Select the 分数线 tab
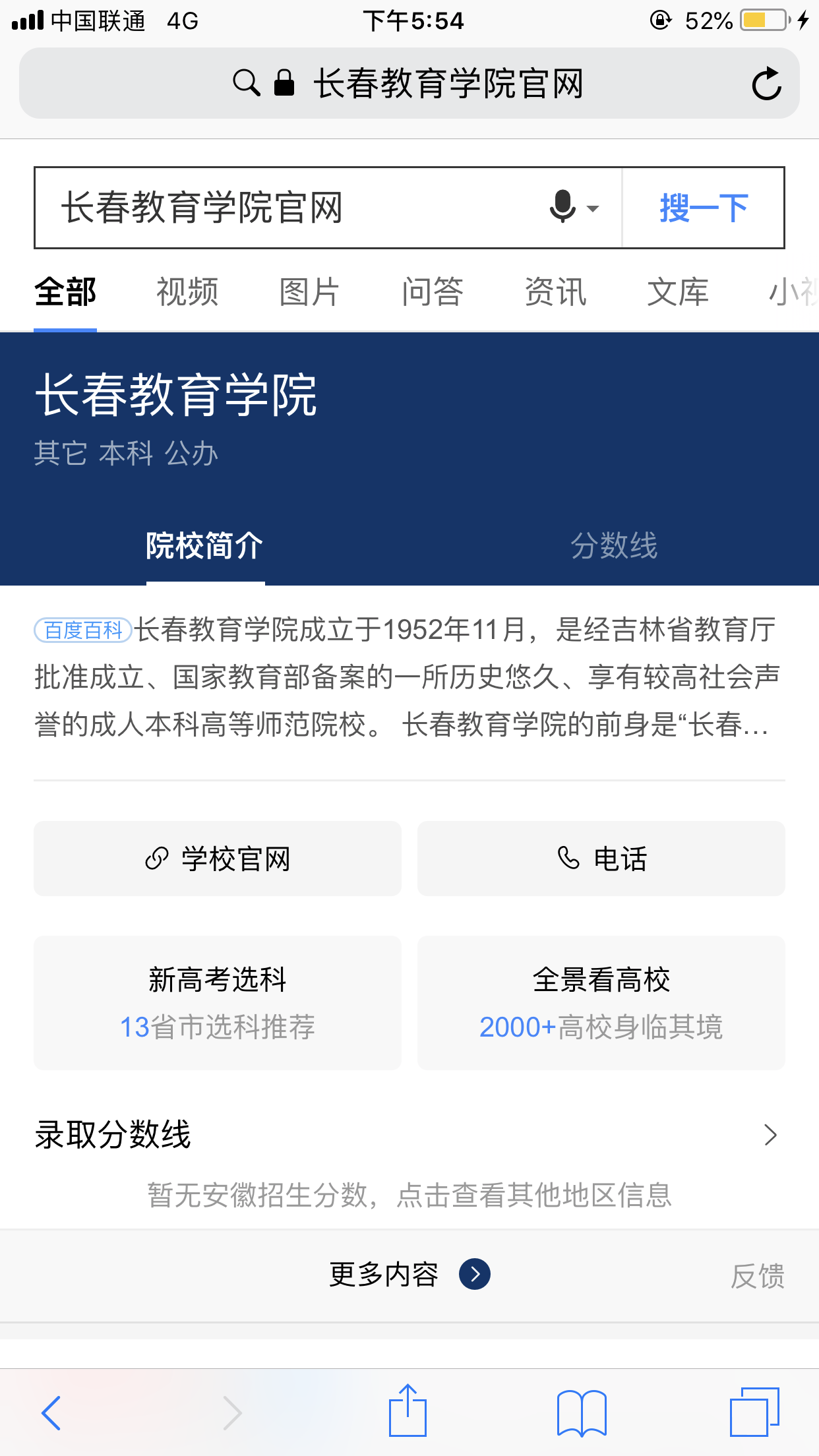Image resolution: width=819 pixels, height=1456 pixels. (x=614, y=546)
